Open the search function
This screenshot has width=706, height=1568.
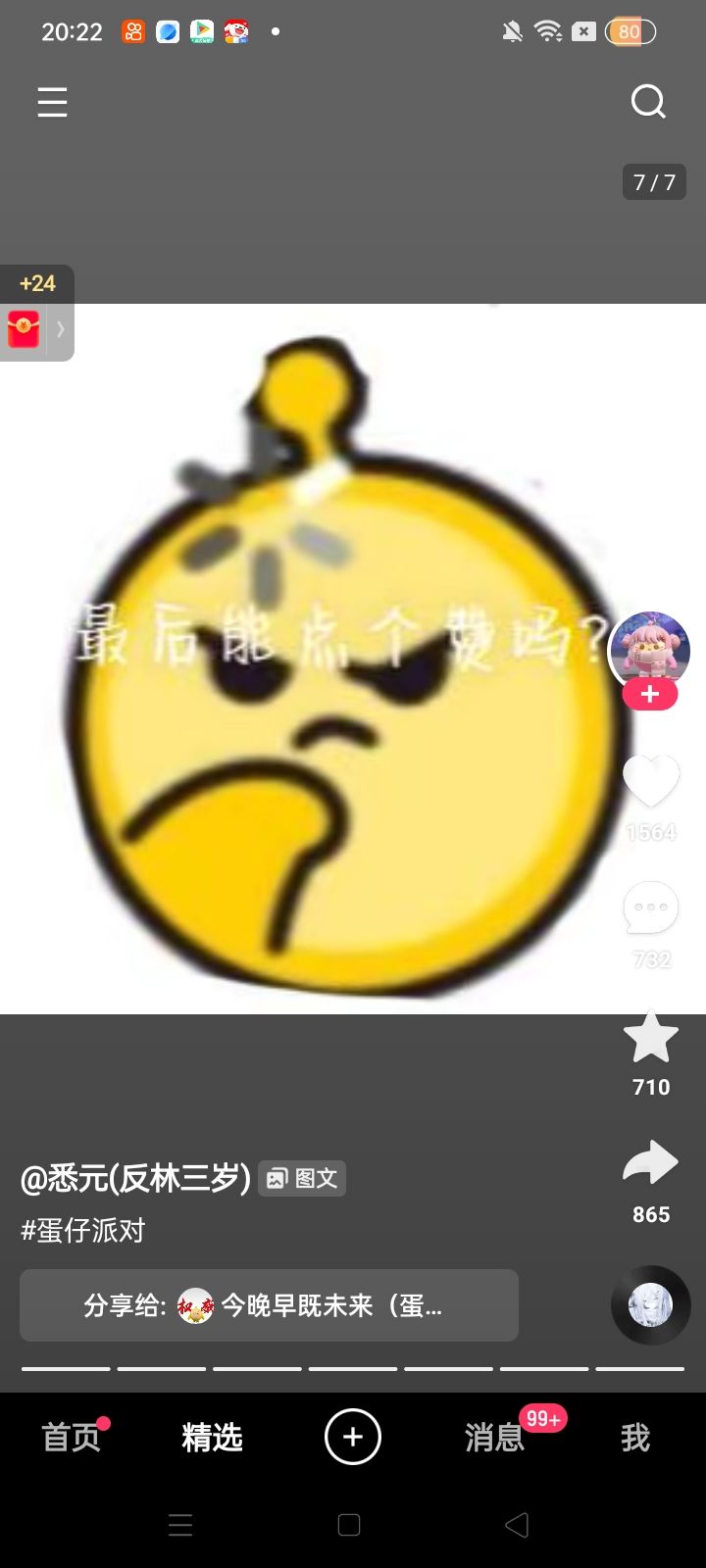coord(648,101)
